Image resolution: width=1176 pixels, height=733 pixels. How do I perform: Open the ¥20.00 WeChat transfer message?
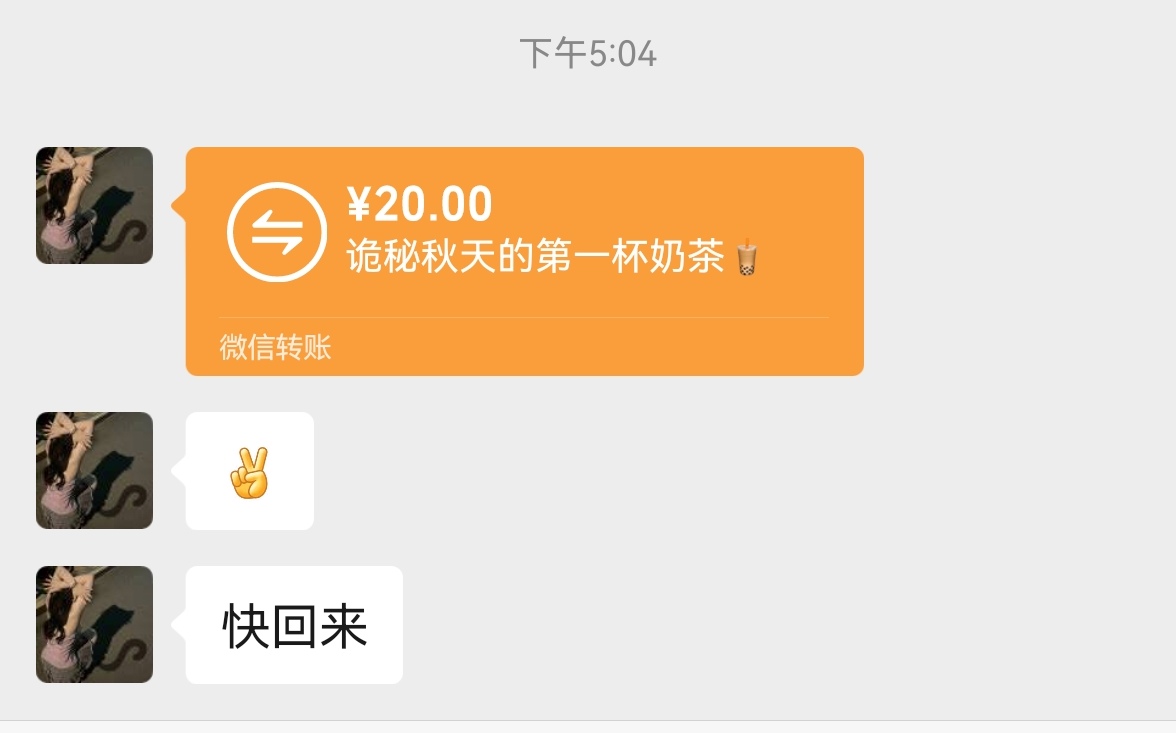click(x=524, y=261)
